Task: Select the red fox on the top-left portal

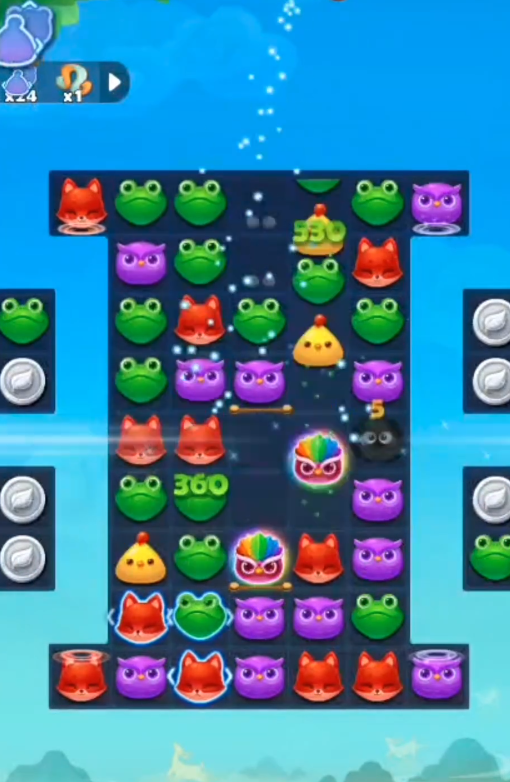Action: (81, 203)
